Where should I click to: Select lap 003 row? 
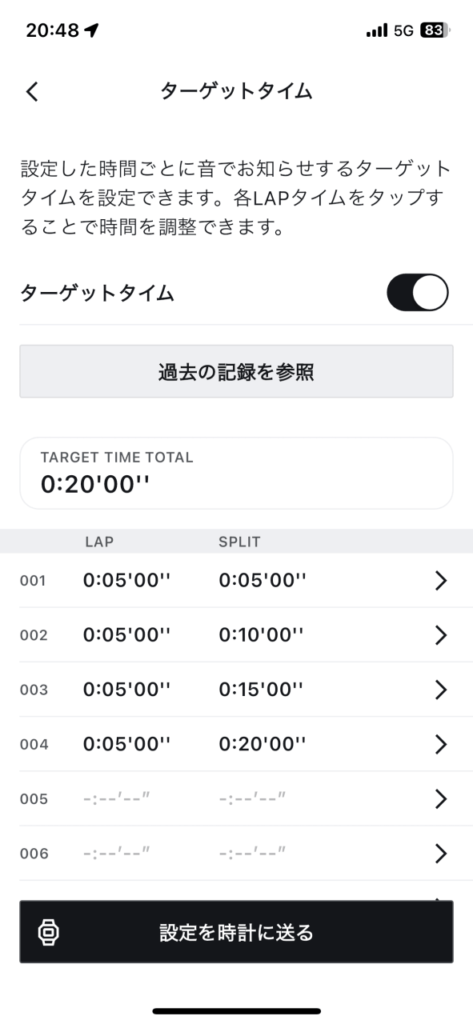click(x=236, y=690)
